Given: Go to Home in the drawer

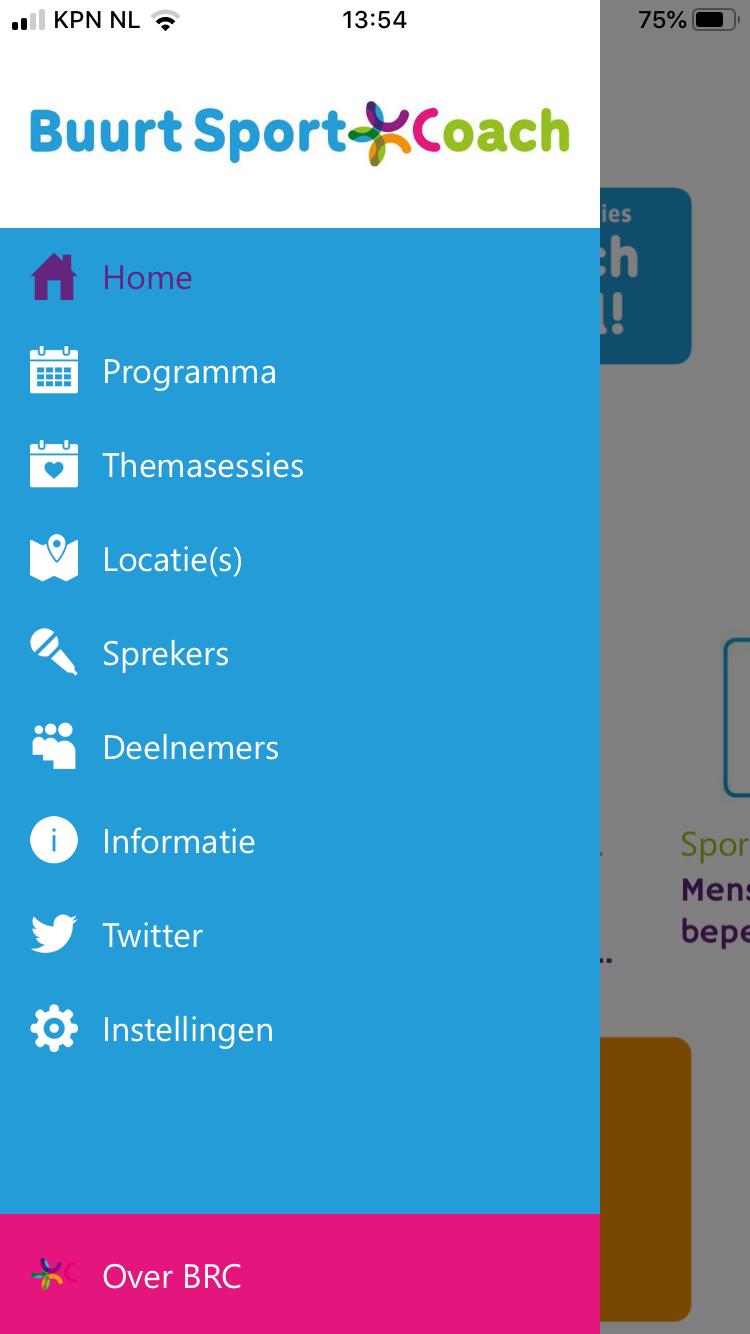Looking at the screenshot, I should 300,277.
